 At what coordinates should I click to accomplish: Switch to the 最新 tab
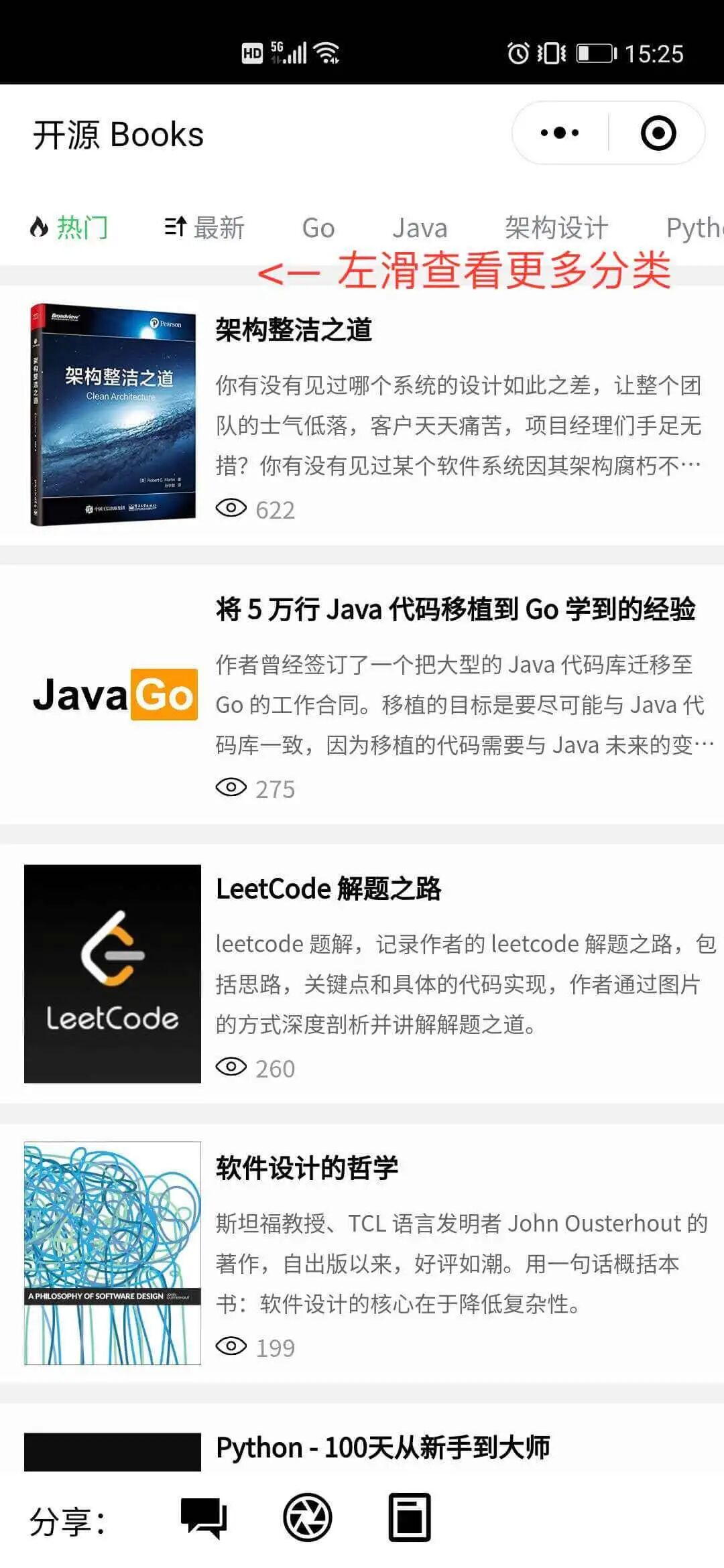(x=204, y=228)
